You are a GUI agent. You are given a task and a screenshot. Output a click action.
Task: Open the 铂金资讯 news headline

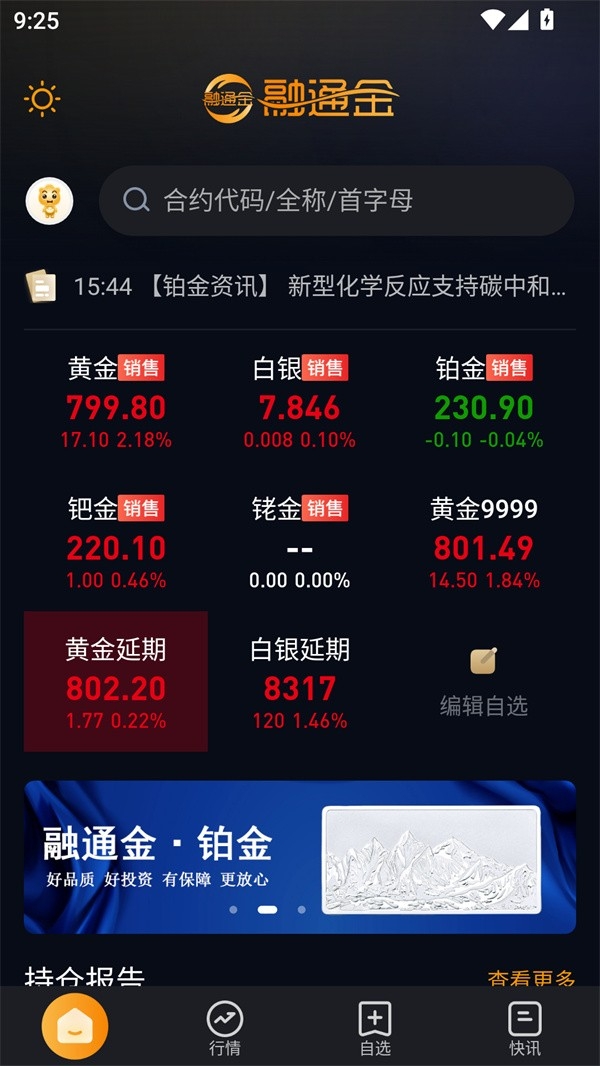(x=320, y=287)
